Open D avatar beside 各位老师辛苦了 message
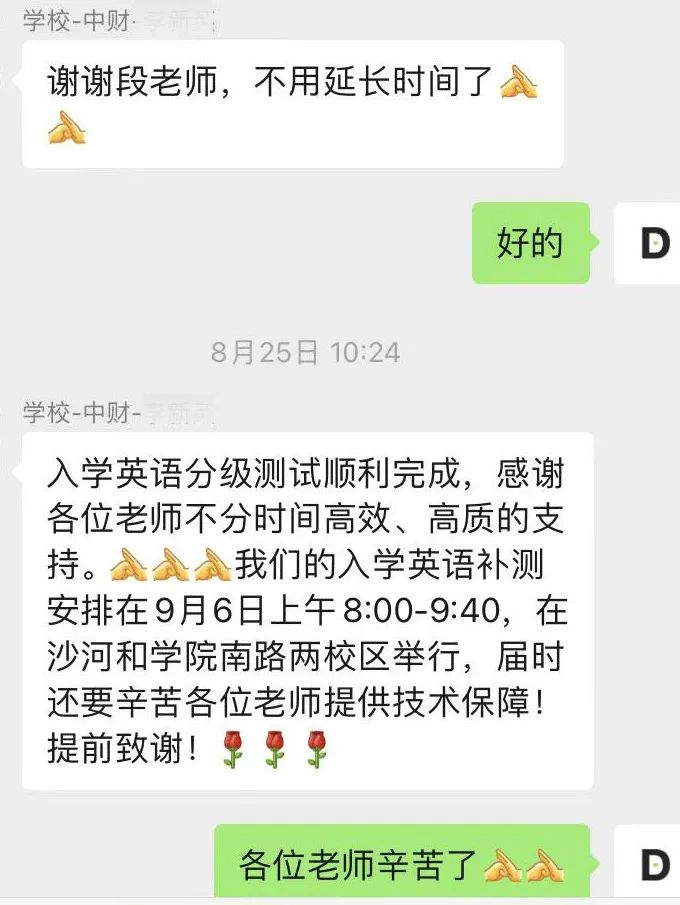This screenshot has width=680, height=905. point(647,864)
